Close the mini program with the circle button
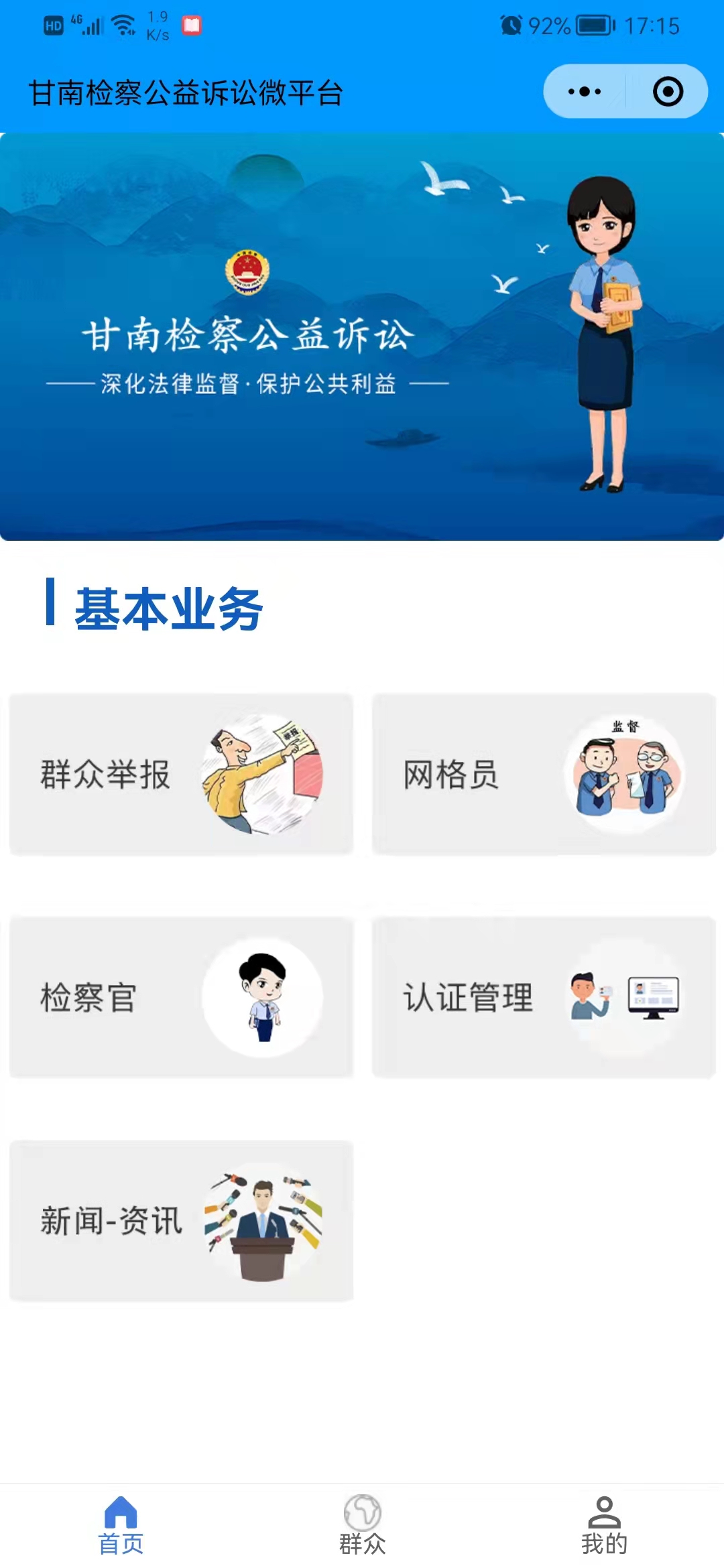The width and height of the screenshot is (724, 1568). click(x=668, y=92)
